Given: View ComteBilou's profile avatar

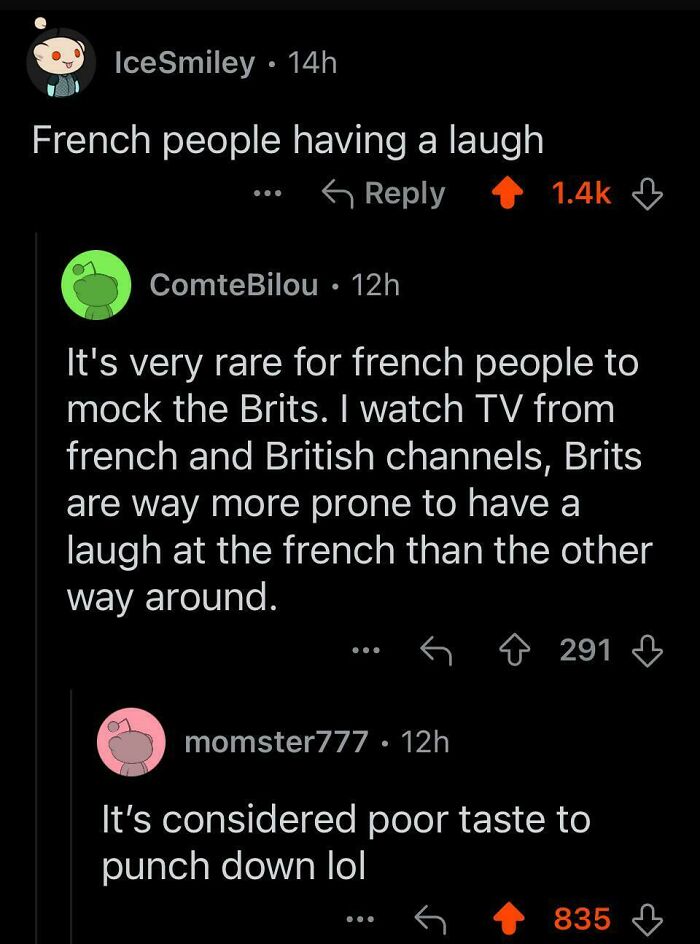Looking at the screenshot, I should (x=96, y=285).
